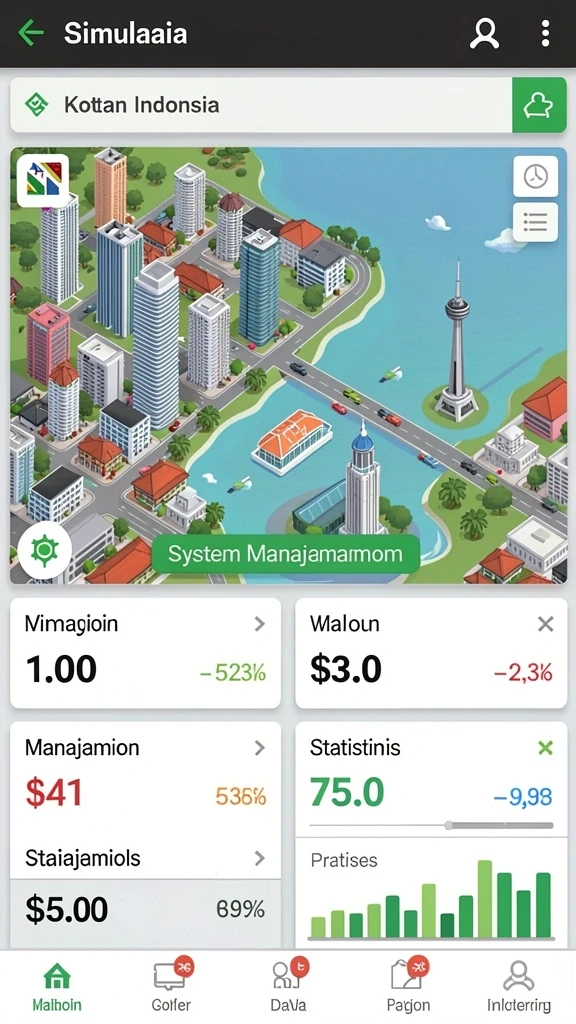Open the user profile icon
The width and height of the screenshot is (576, 1024).
(484, 33)
